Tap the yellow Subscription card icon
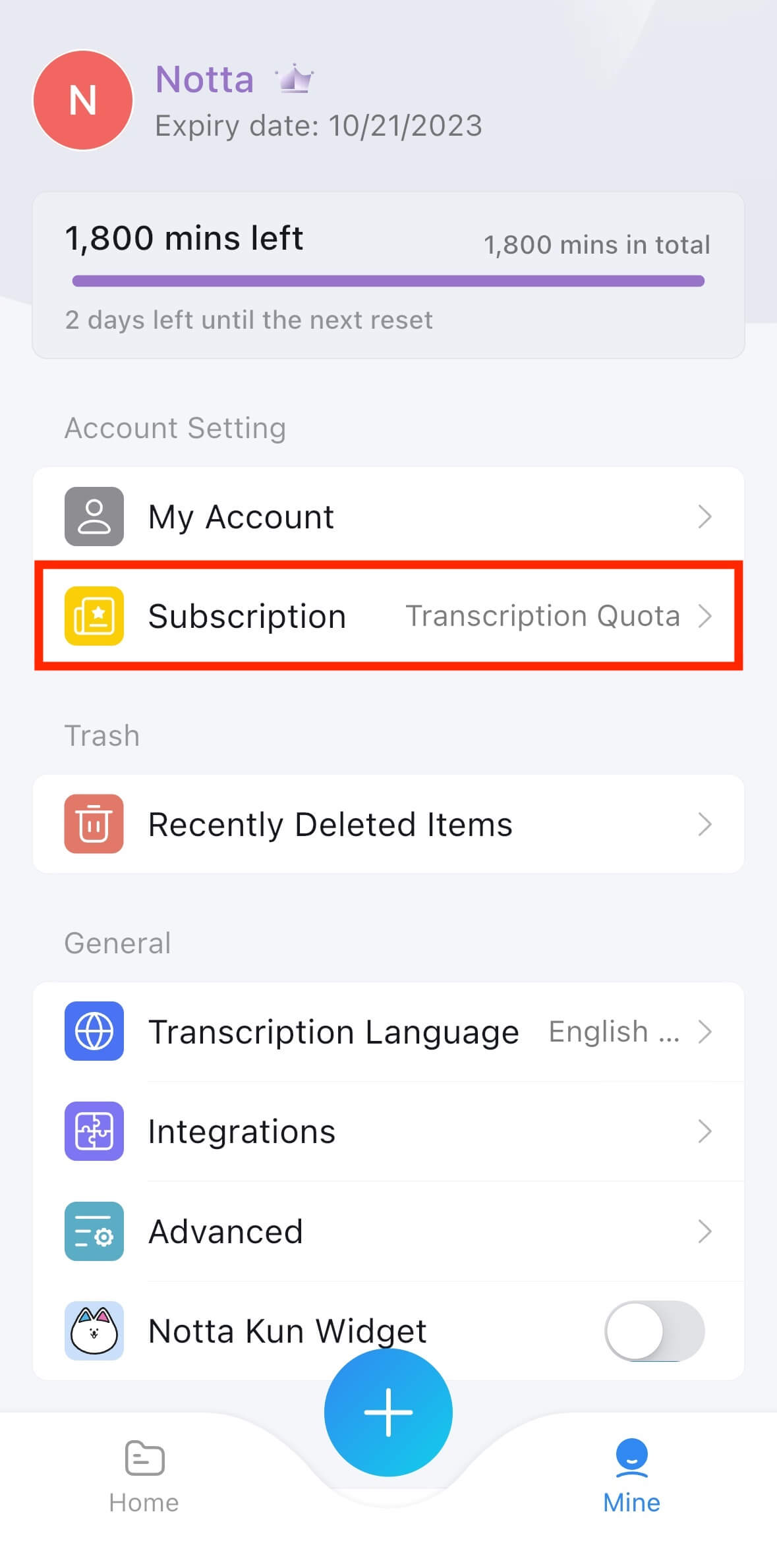 pos(94,617)
